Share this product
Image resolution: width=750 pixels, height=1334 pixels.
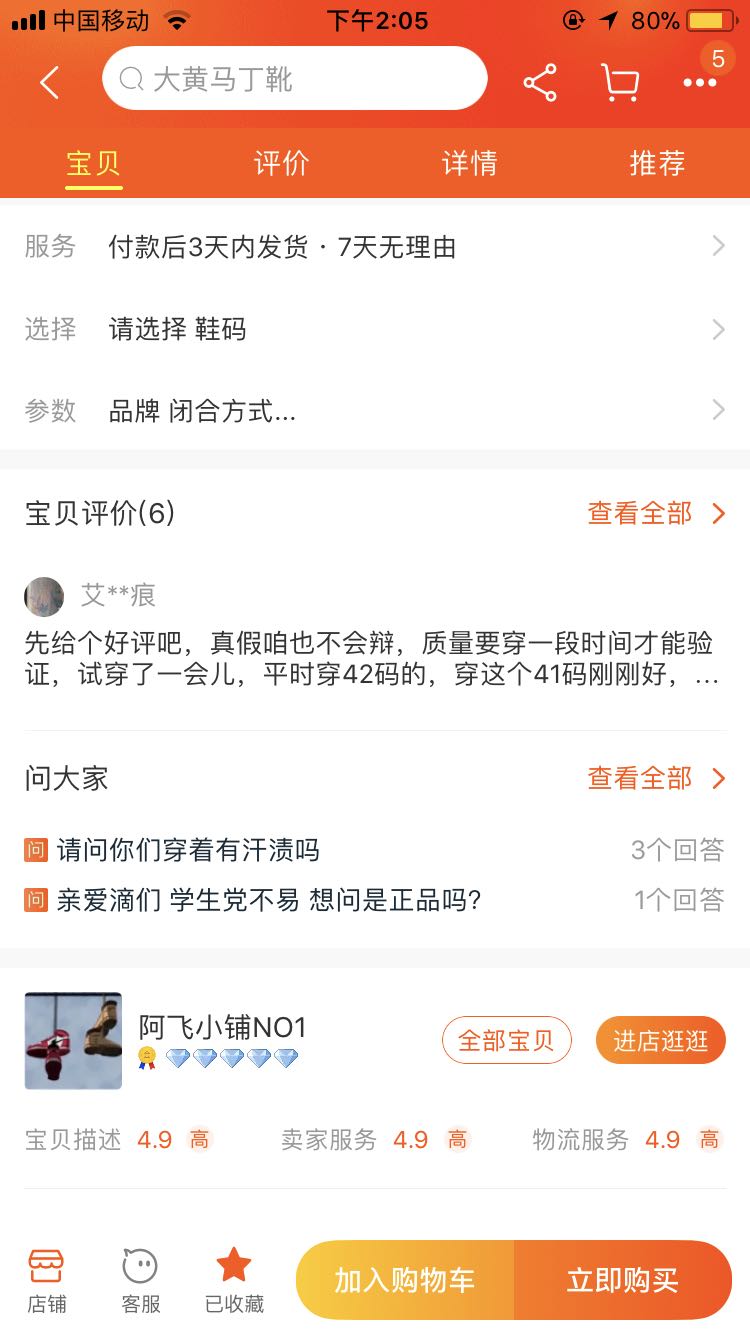540,83
